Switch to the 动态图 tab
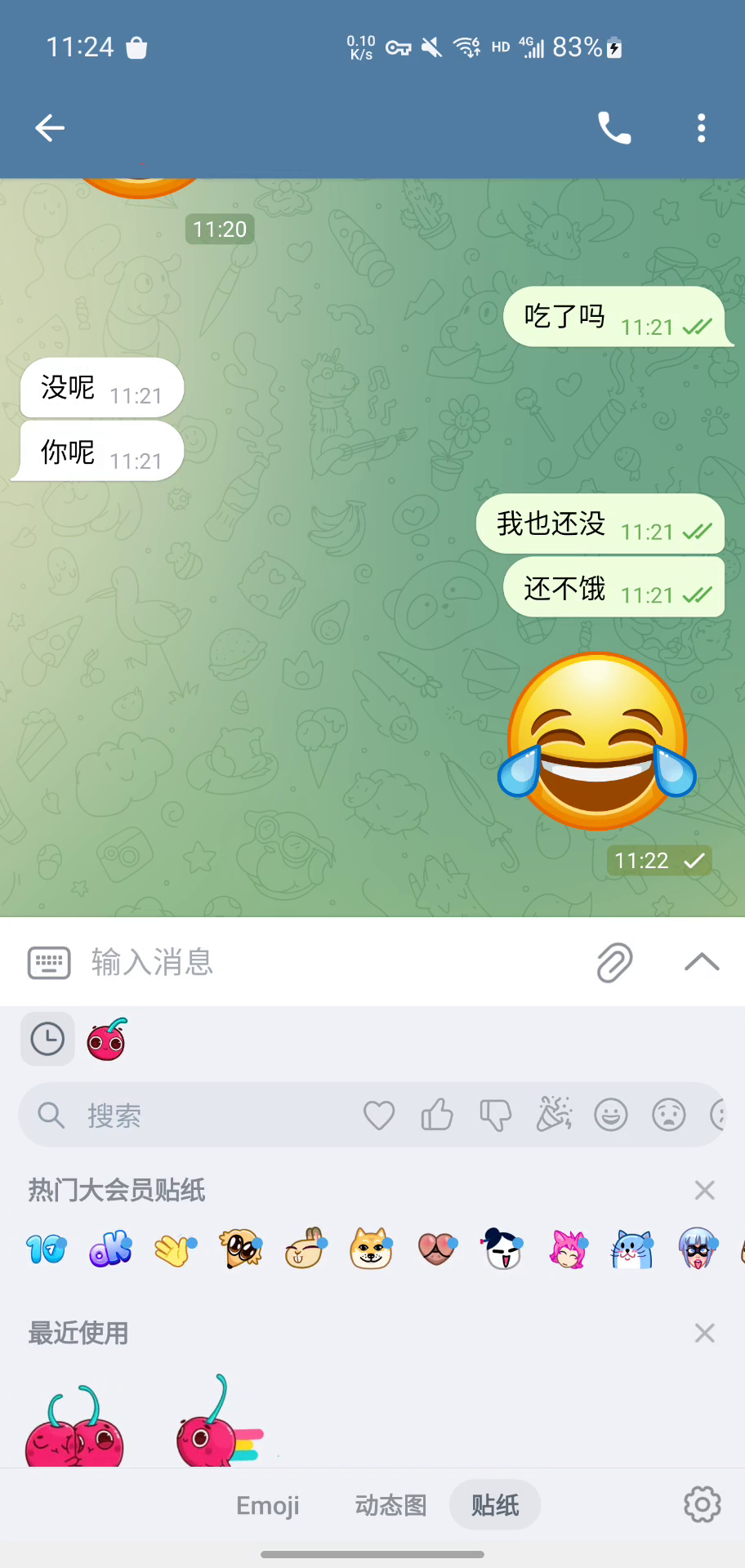The height and width of the screenshot is (1568, 745). click(x=390, y=1505)
